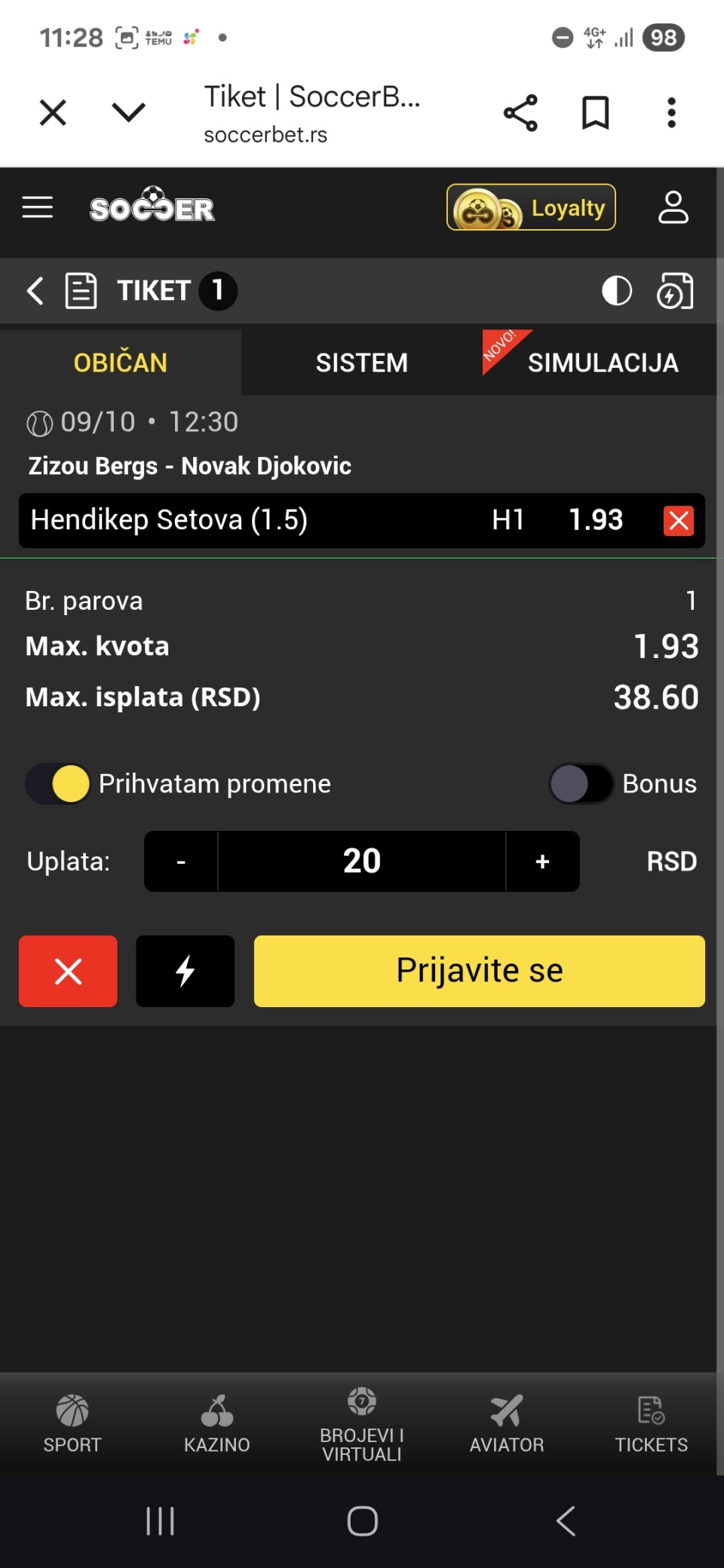Tap the Prijavite se button

(479, 971)
